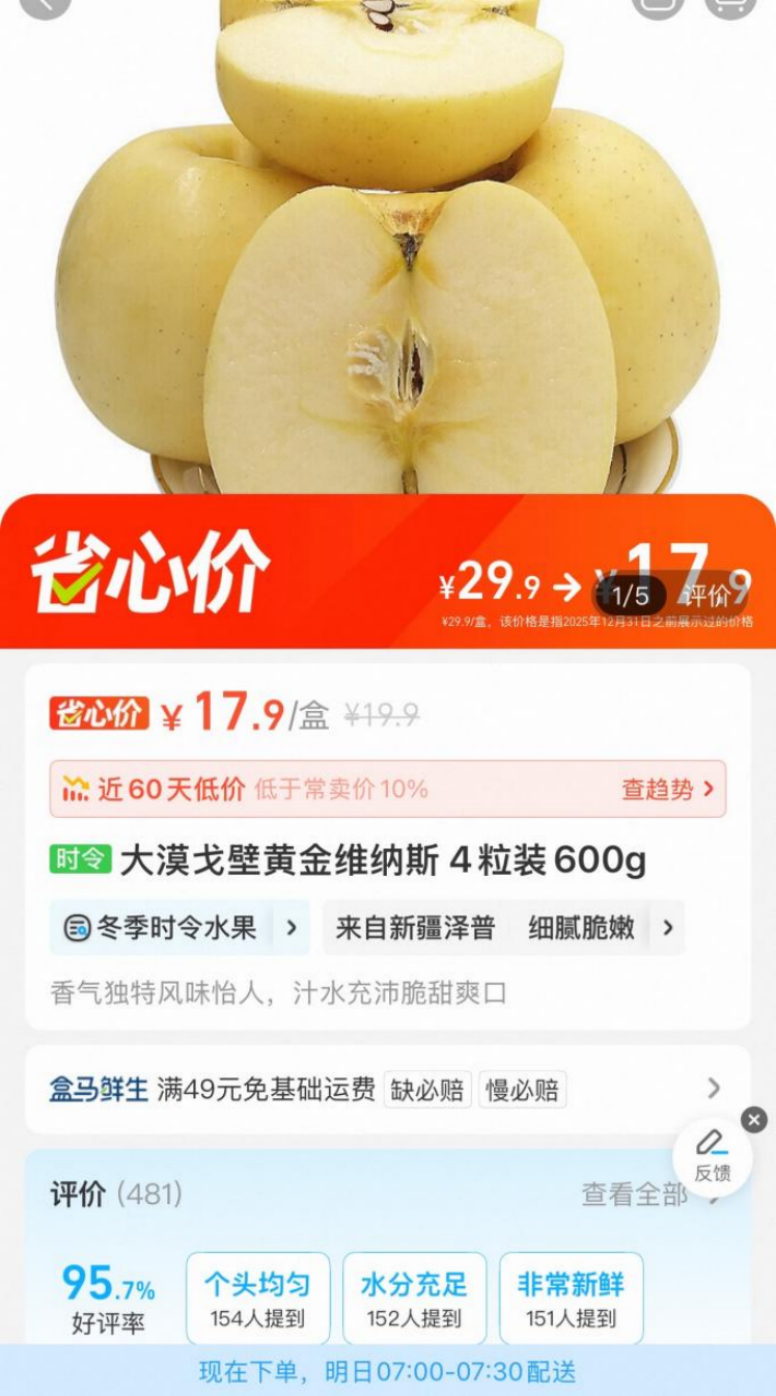The image size is (776, 1396).
Task: Tap the share icon at top right
Action: [655, 10]
